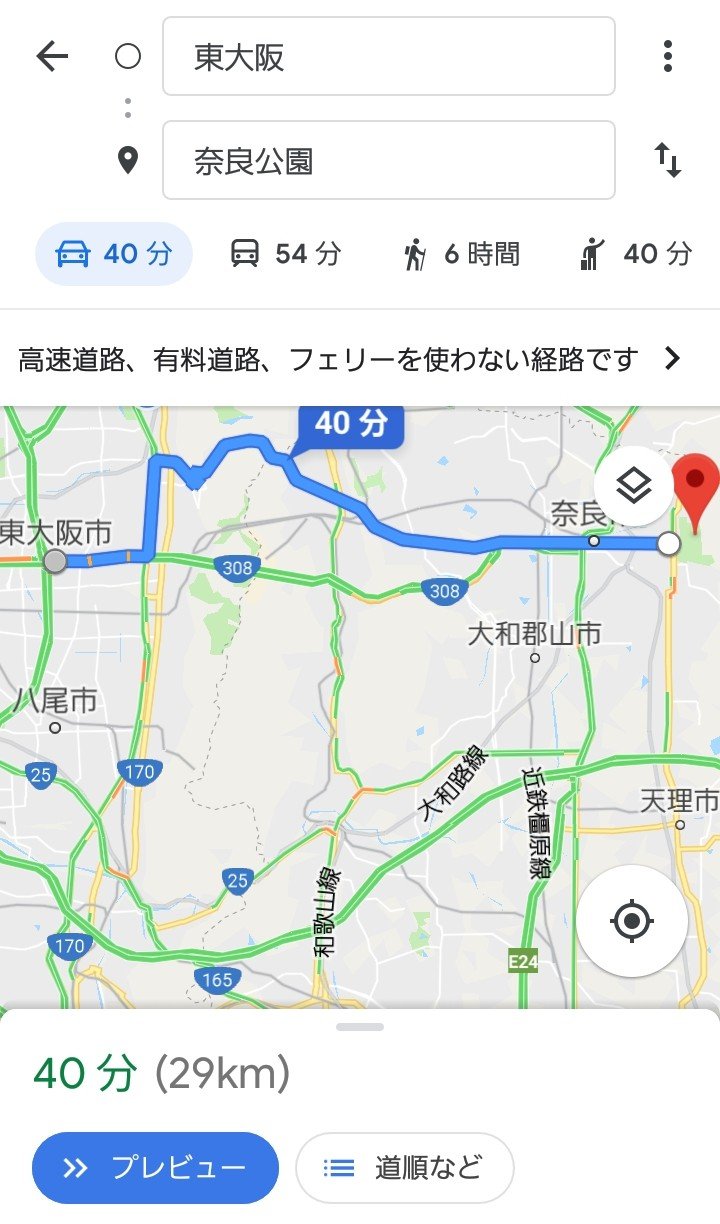Screen dimensions: 720x1224
Task: Open the overflow menu
Action: point(668,57)
